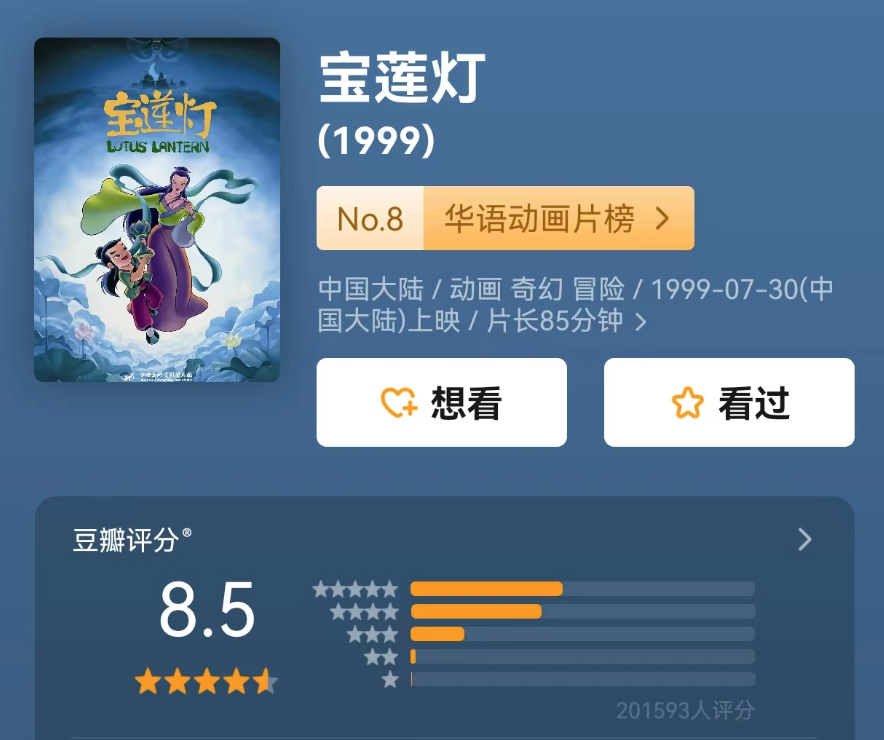Open the No.8 华语动画片榜 ranking
The height and width of the screenshot is (740, 884).
click(505, 218)
